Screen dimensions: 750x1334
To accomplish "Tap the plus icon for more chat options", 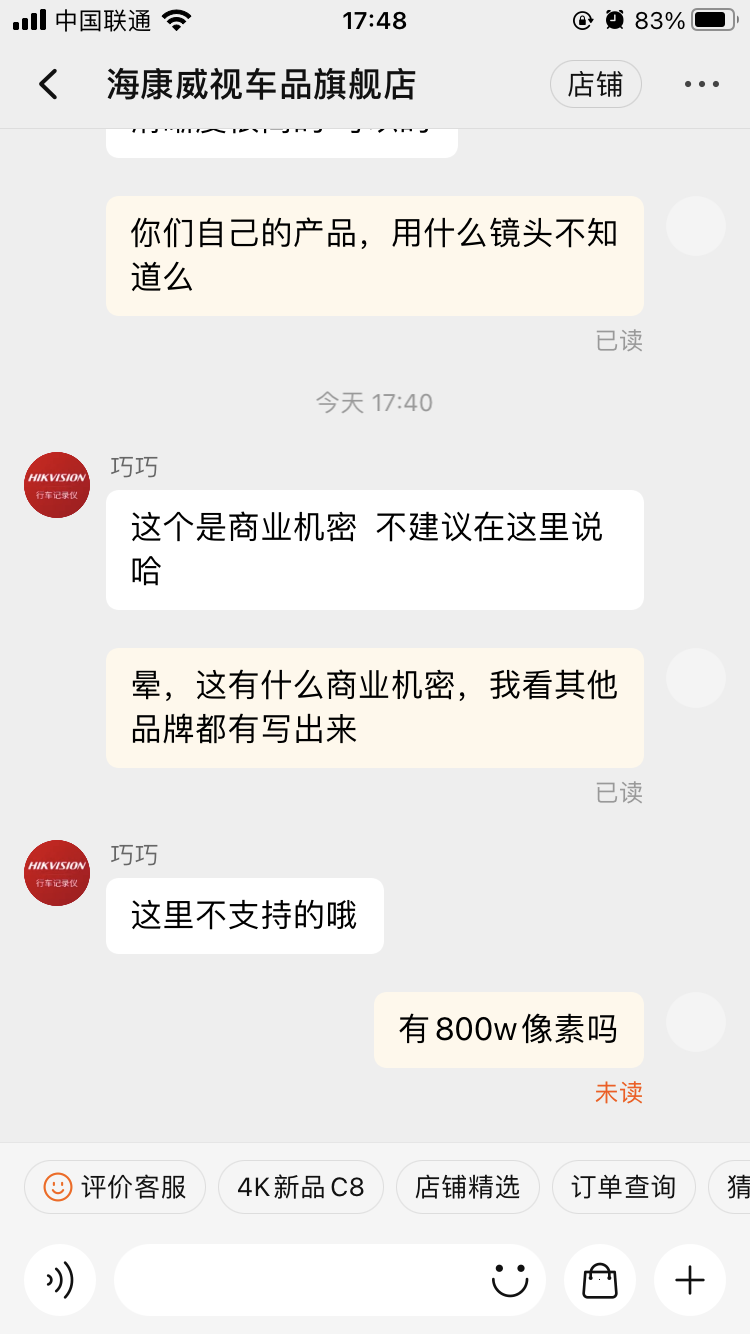I will pyautogui.click(x=689, y=1279).
